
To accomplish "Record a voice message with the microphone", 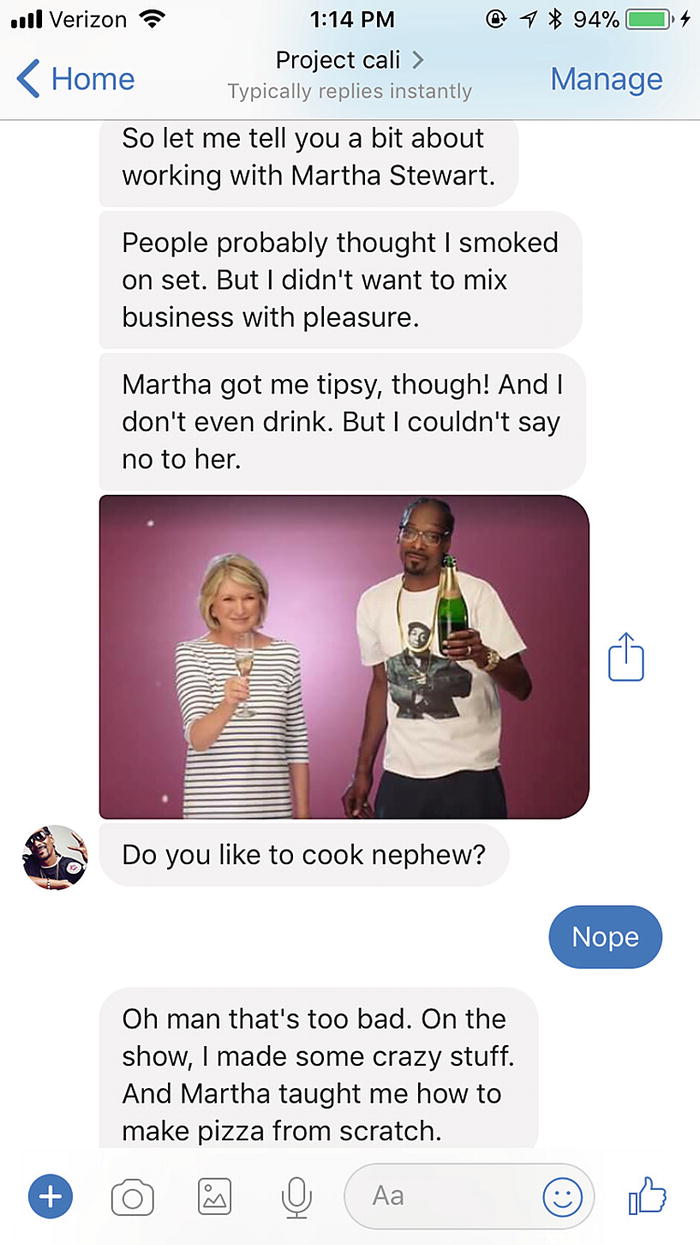I will [296, 1196].
